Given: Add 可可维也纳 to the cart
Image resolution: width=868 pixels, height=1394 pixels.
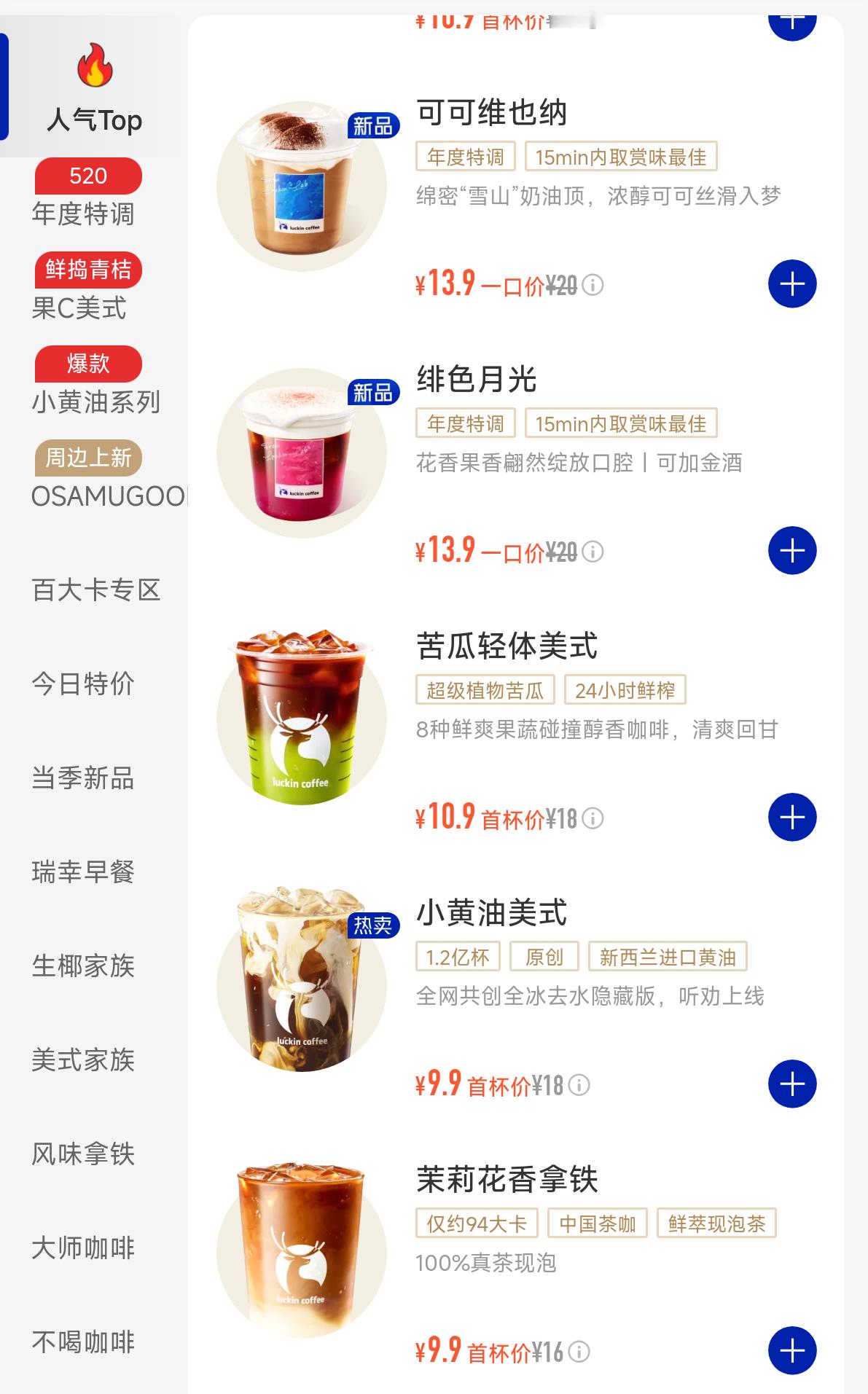Looking at the screenshot, I should (792, 283).
